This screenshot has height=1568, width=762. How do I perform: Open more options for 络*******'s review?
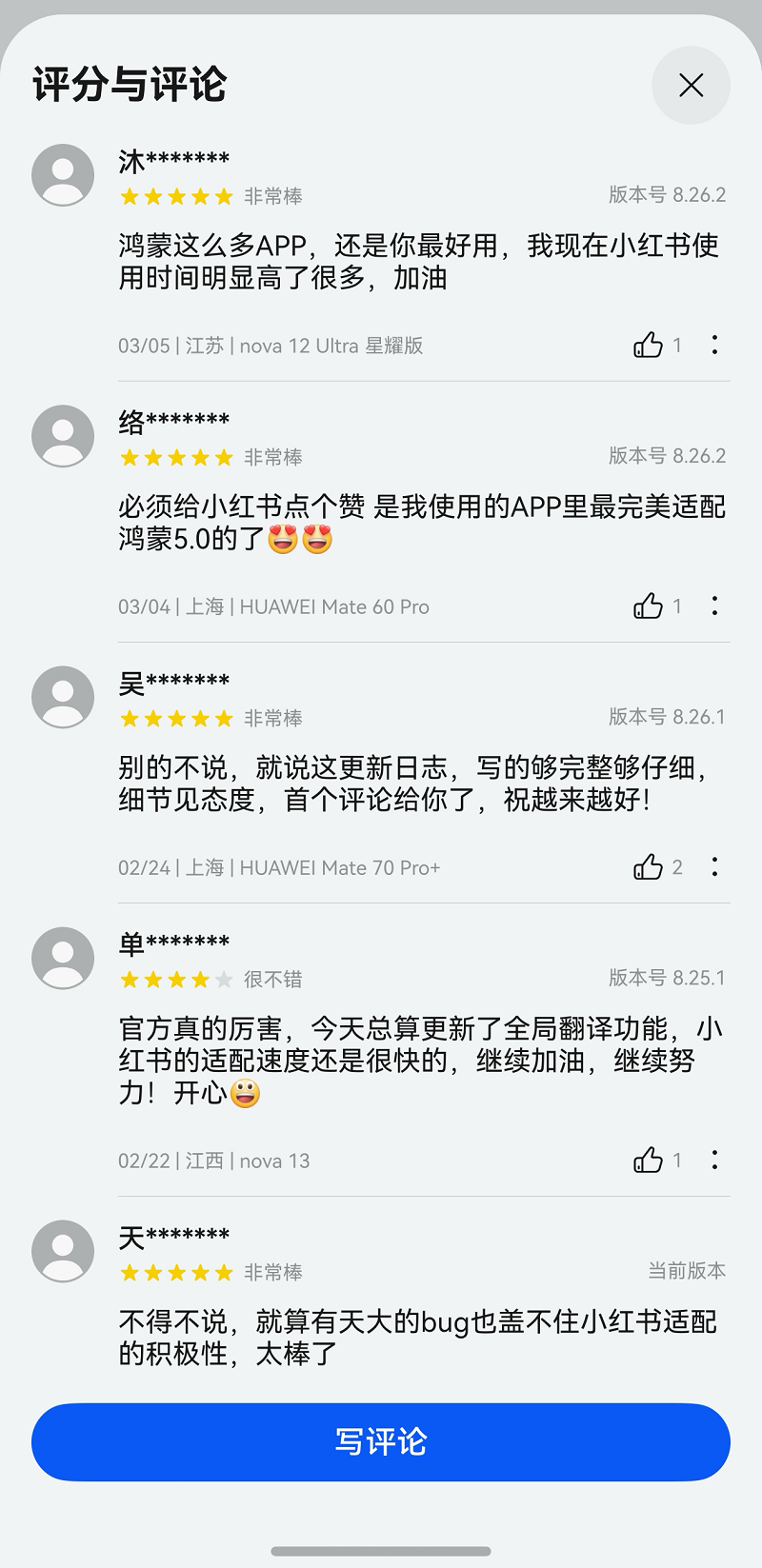[x=714, y=605]
